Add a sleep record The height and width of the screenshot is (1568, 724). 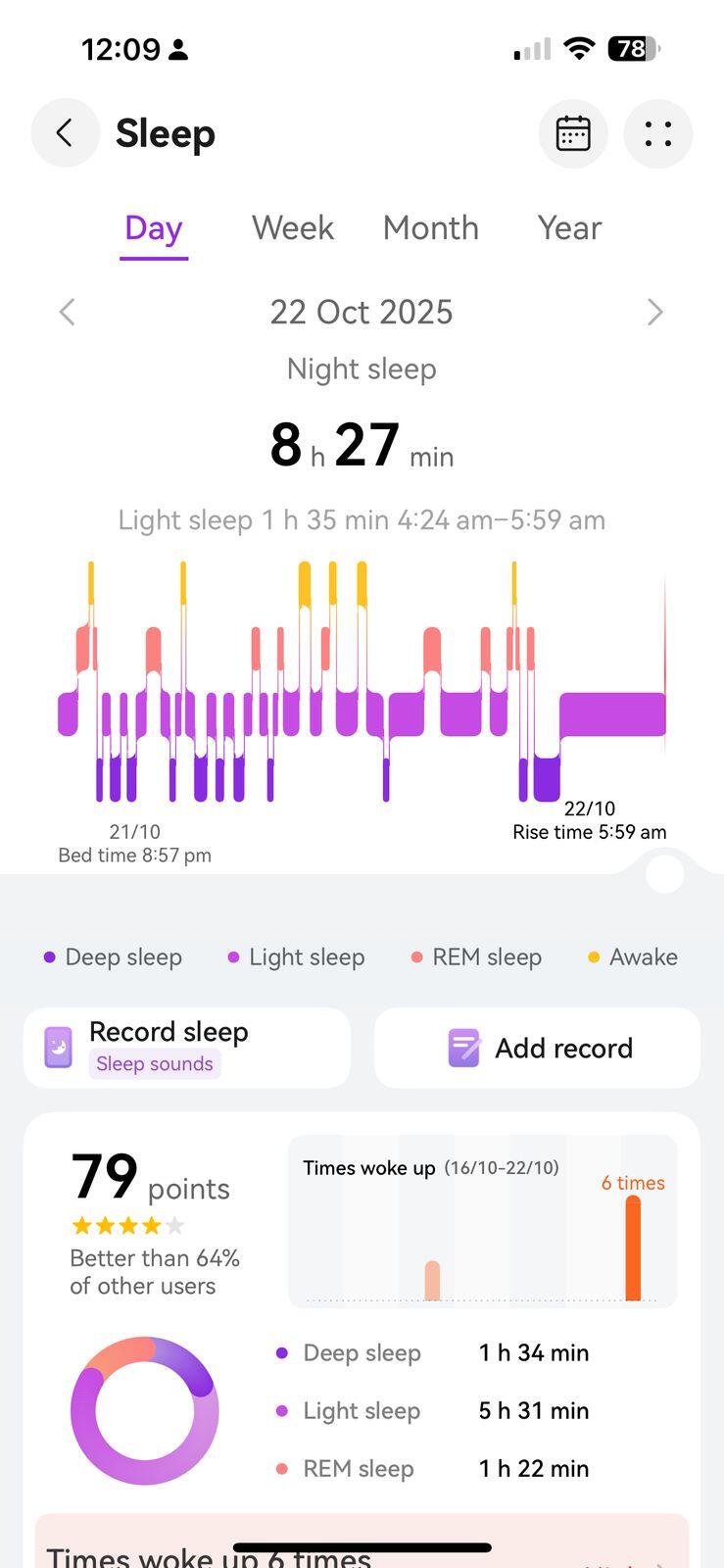[537, 1048]
